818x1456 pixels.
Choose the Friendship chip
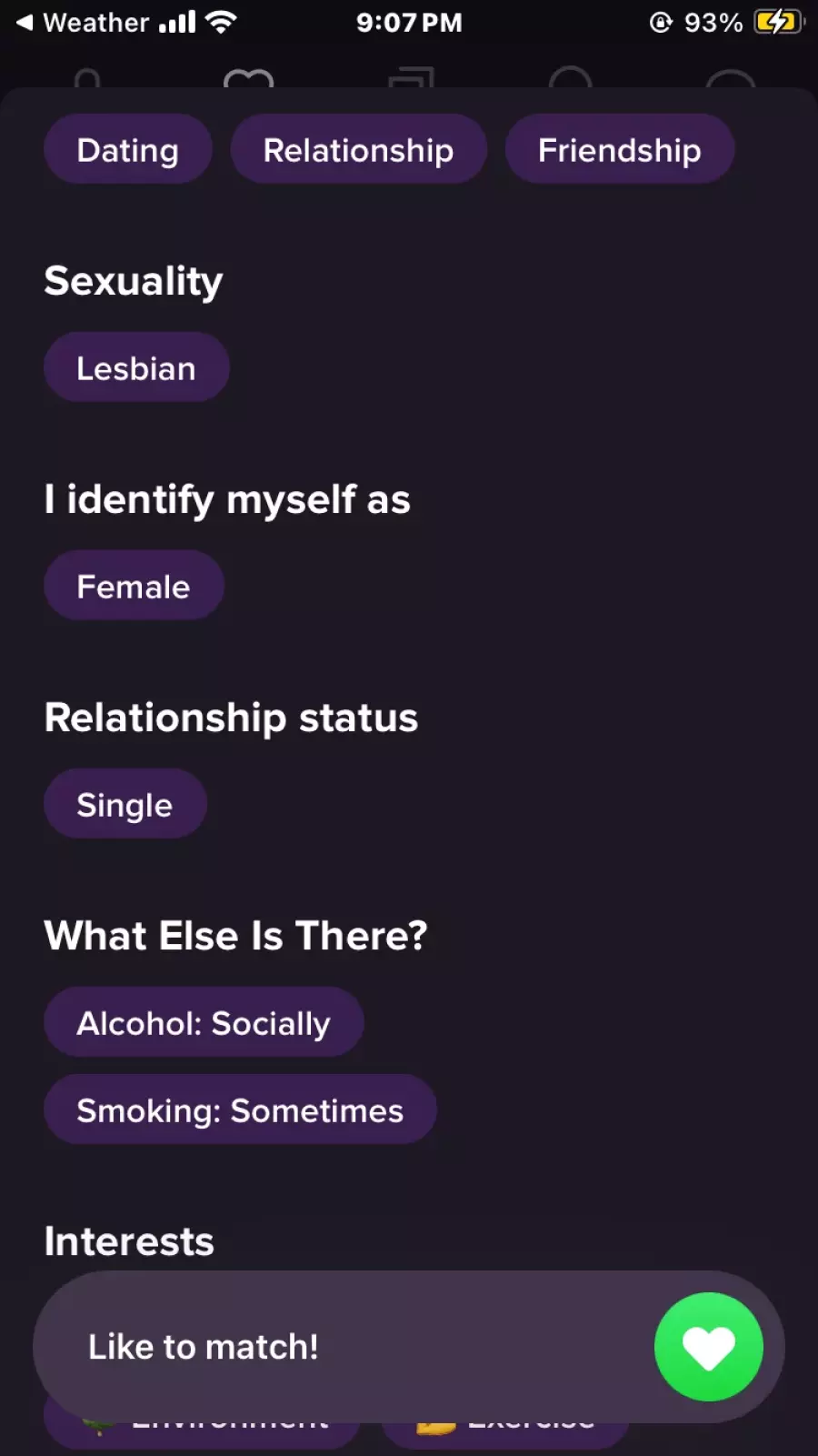point(619,149)
